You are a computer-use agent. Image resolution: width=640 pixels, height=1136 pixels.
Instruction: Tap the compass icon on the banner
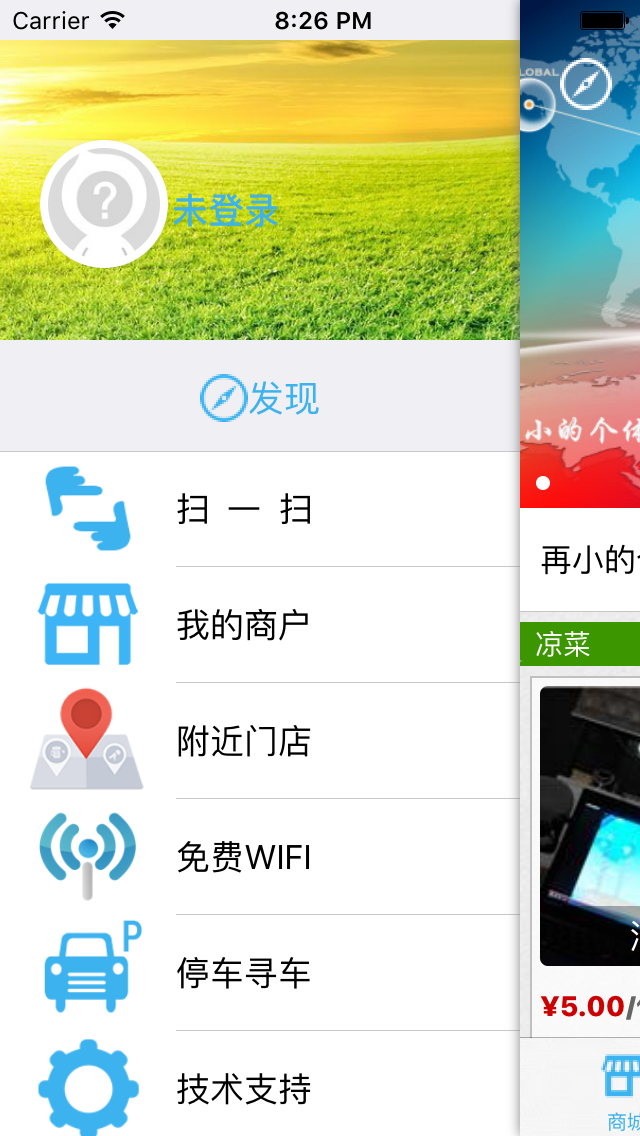(x=586, y=84)
